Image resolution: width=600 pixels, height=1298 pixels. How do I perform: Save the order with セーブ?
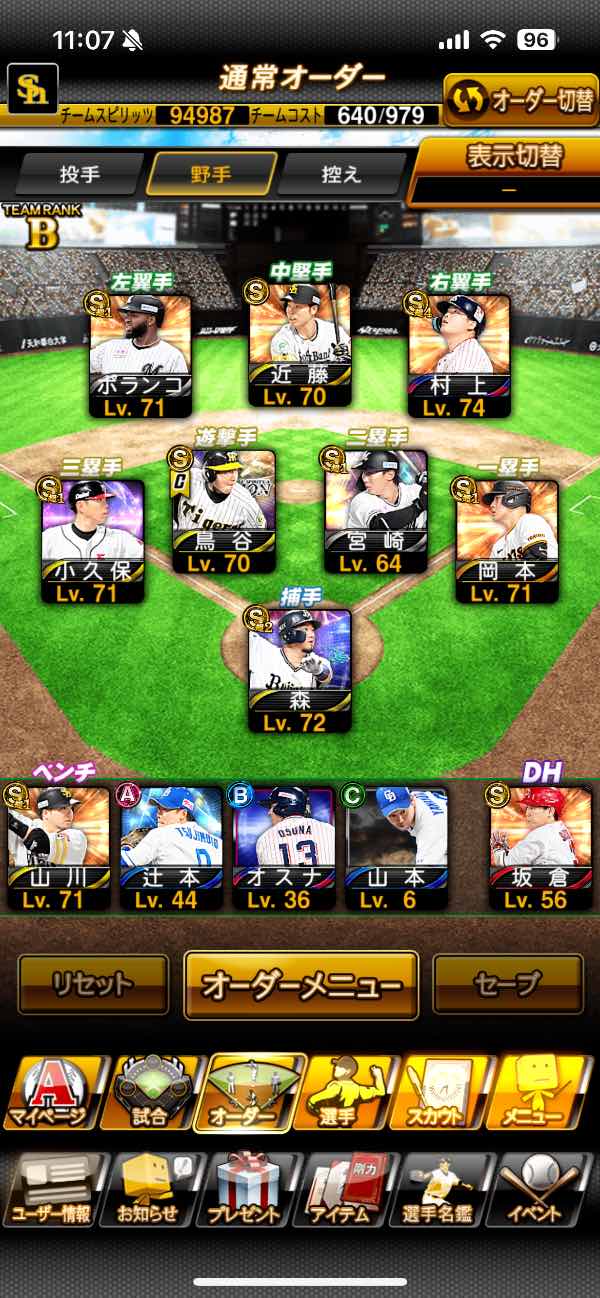(x=507, y=985)
